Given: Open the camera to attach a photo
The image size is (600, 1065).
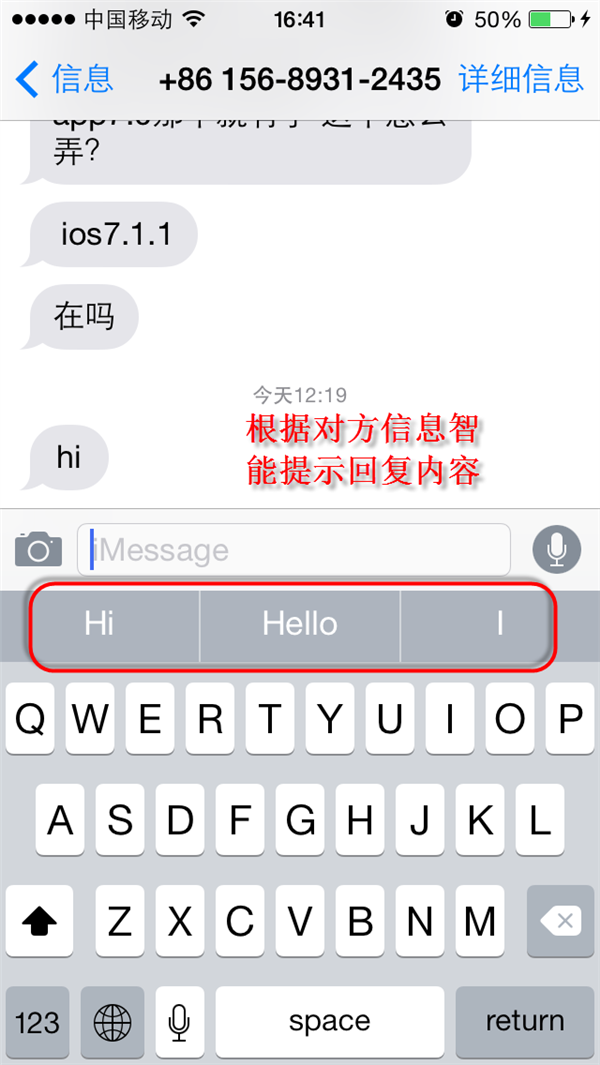Looking at the screenshot, I should tap(39, 548).
